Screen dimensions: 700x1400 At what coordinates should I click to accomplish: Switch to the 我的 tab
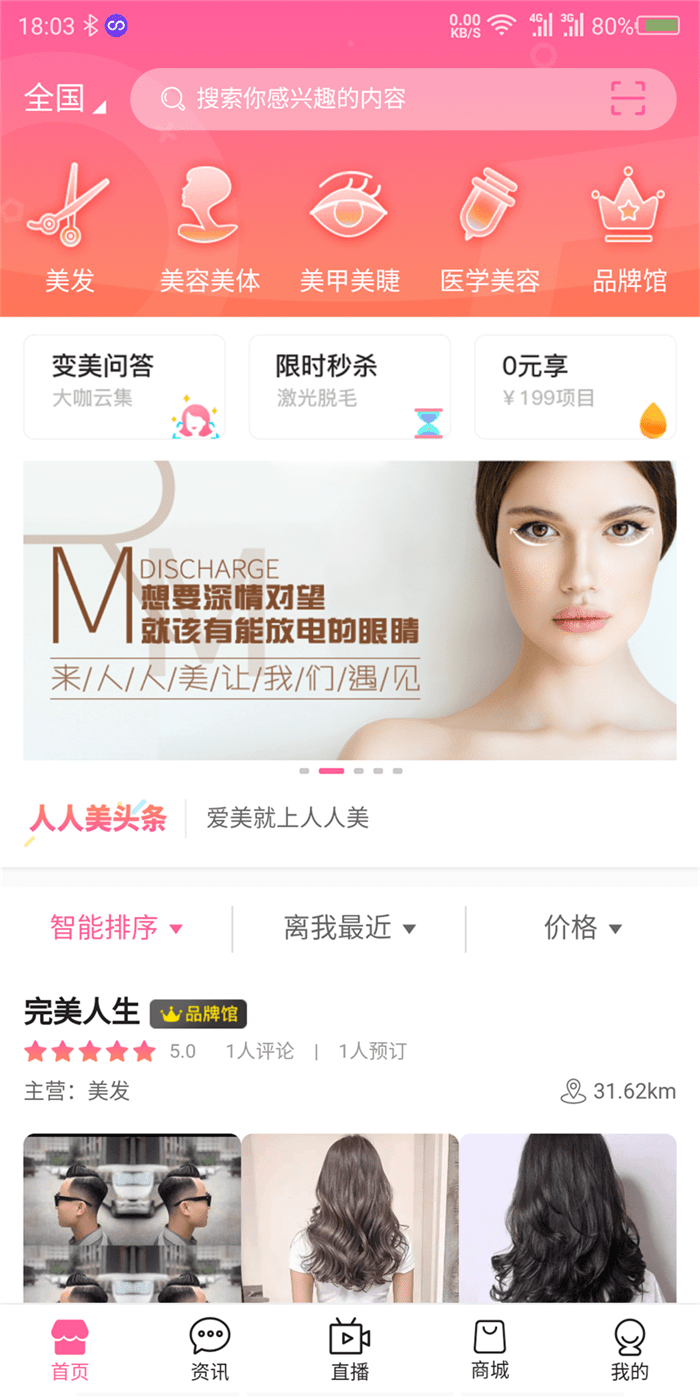629,1350
